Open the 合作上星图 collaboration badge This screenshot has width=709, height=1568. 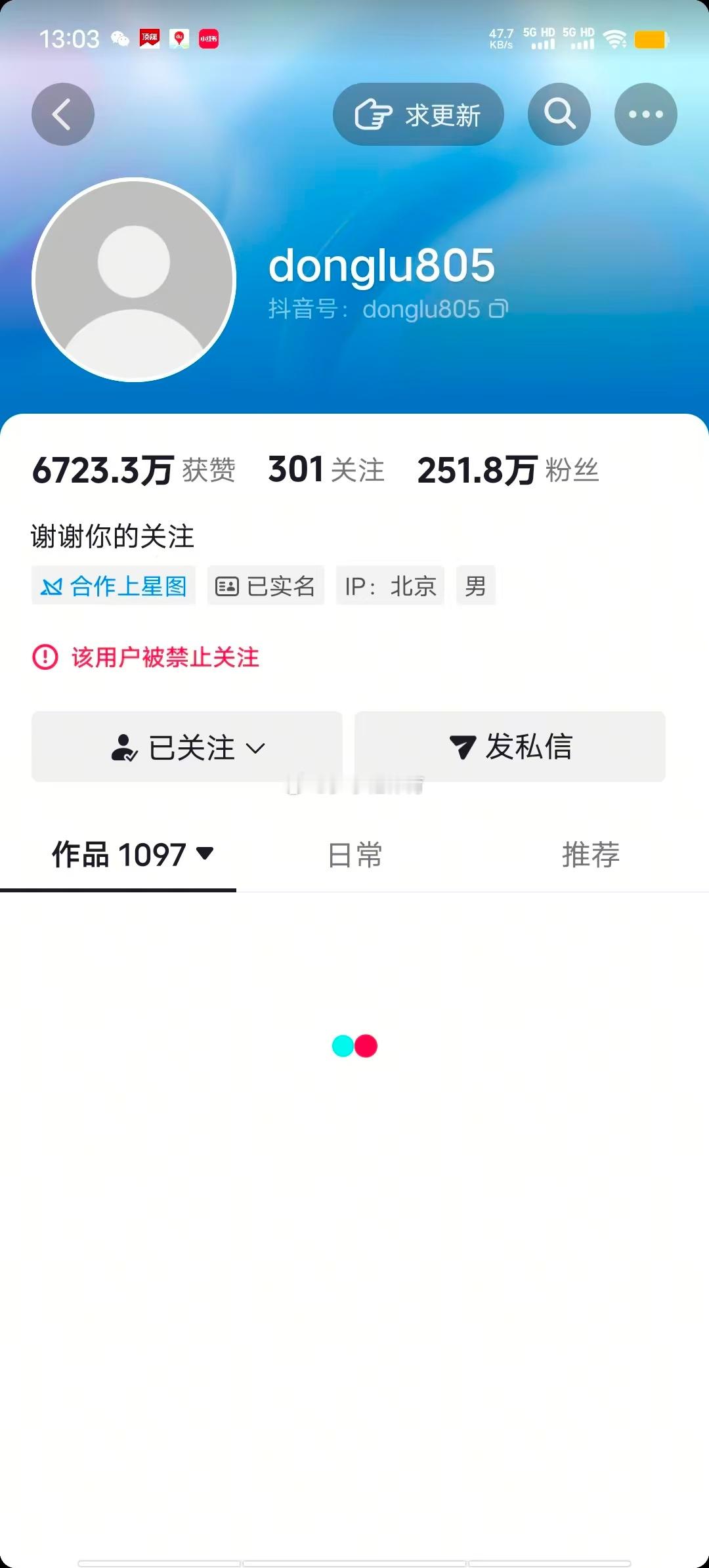(x=112, y=585)
